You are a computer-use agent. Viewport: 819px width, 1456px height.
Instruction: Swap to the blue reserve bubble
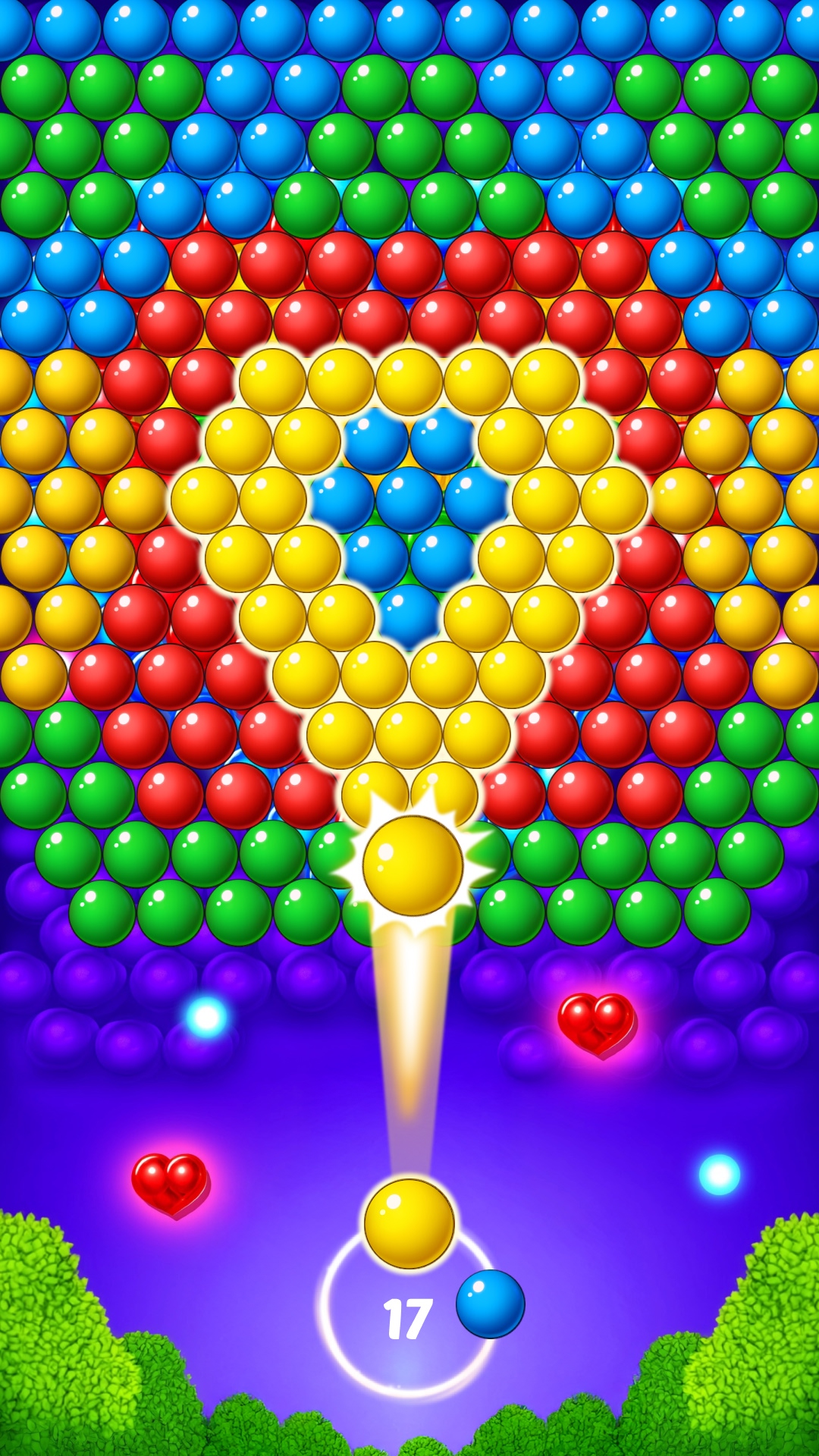point(490,1304)
